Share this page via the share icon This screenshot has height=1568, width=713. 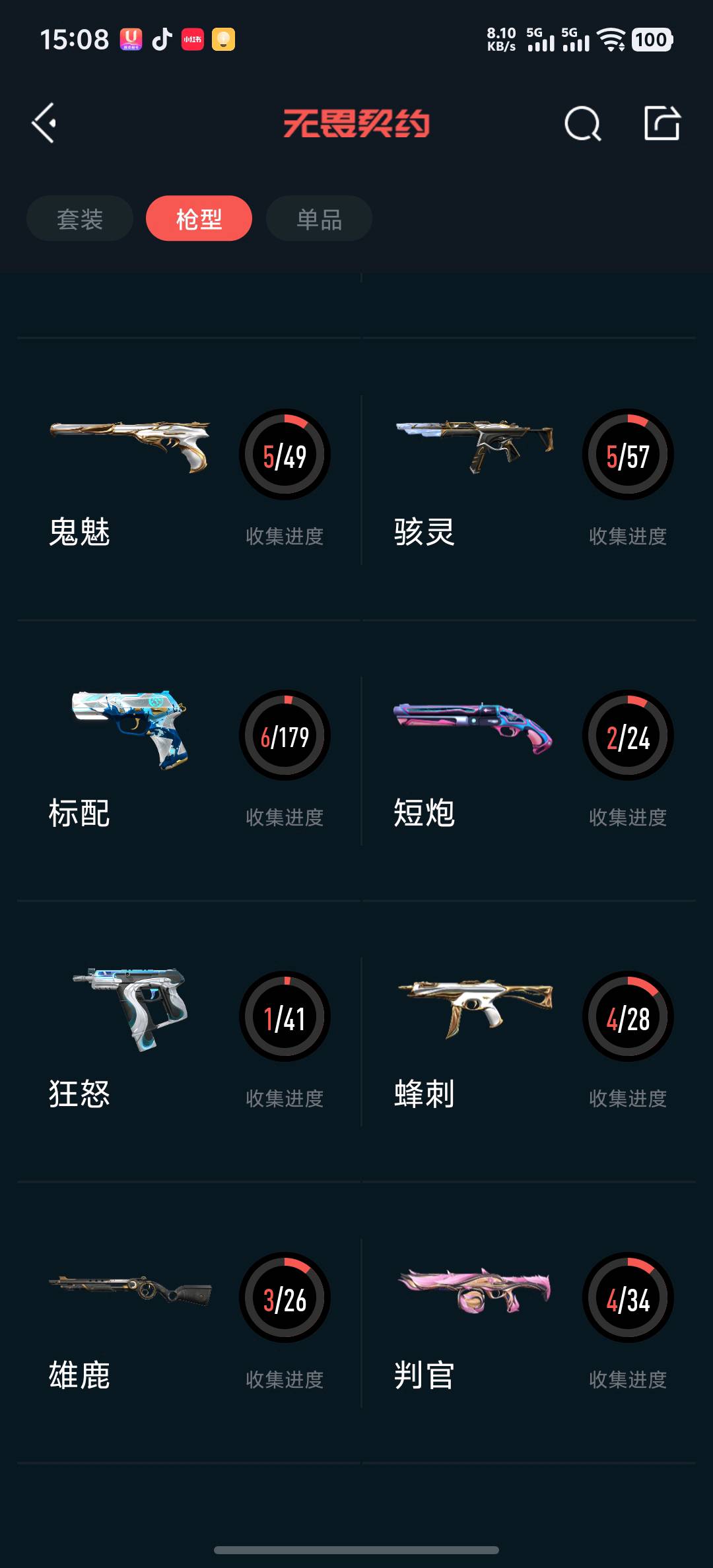click(662, 123)
